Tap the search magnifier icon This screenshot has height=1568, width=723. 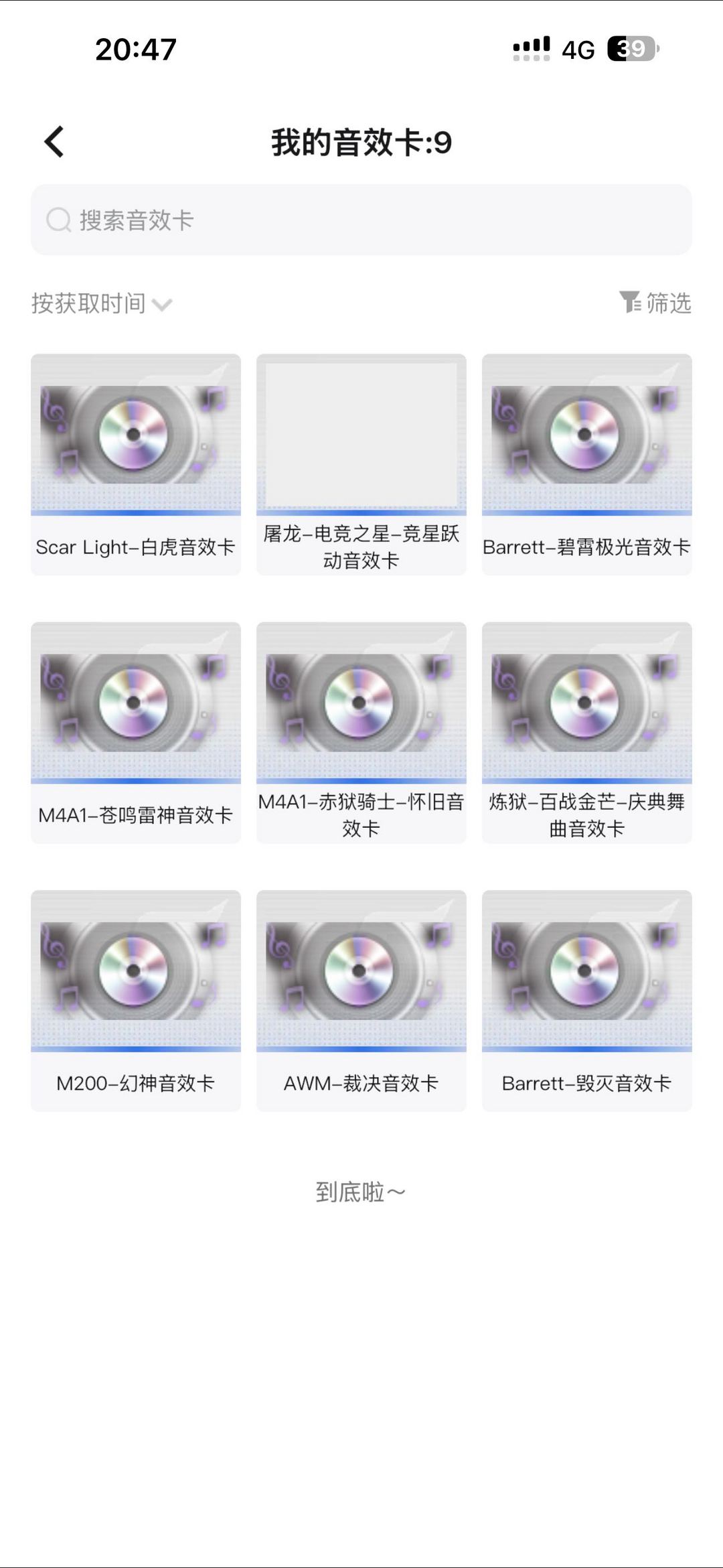pos(59,219)
